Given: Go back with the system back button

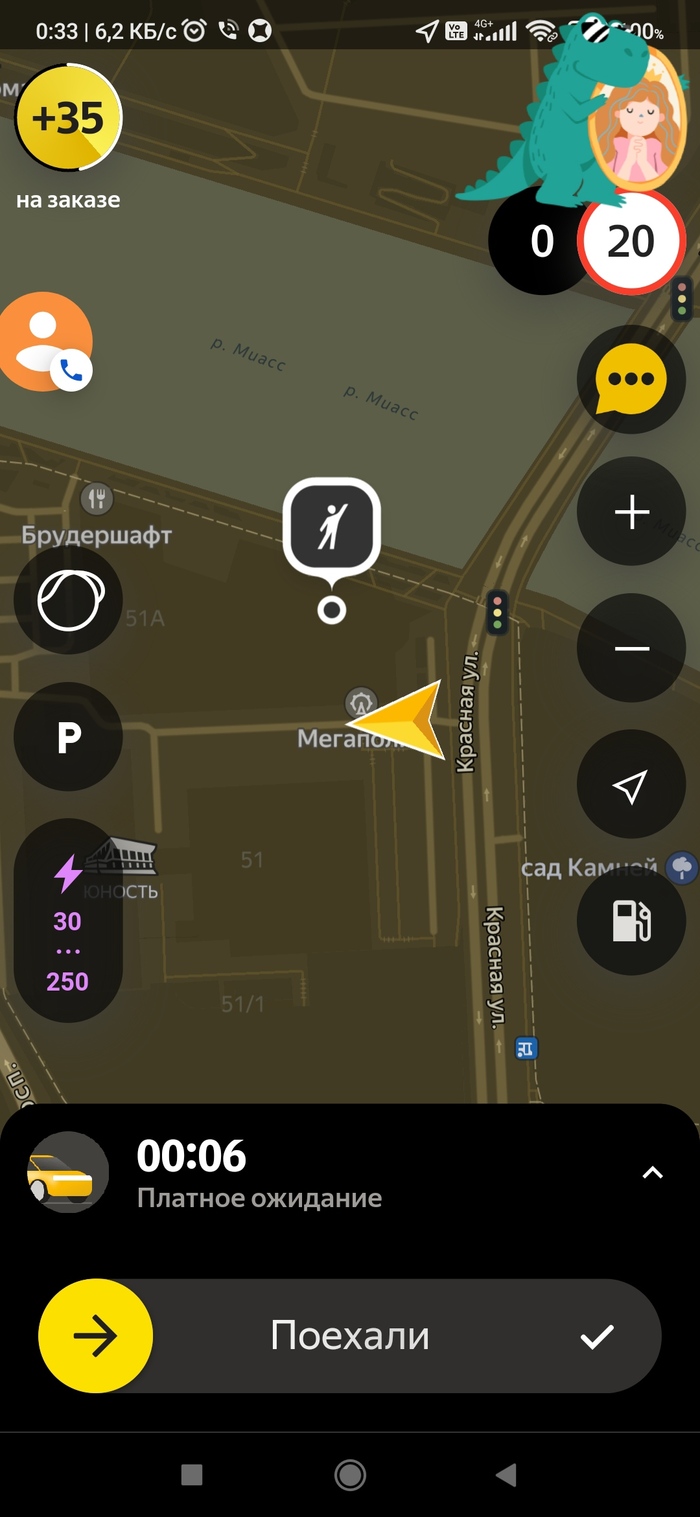Looking at the screenshot, I should click(x=507, y=1474).
